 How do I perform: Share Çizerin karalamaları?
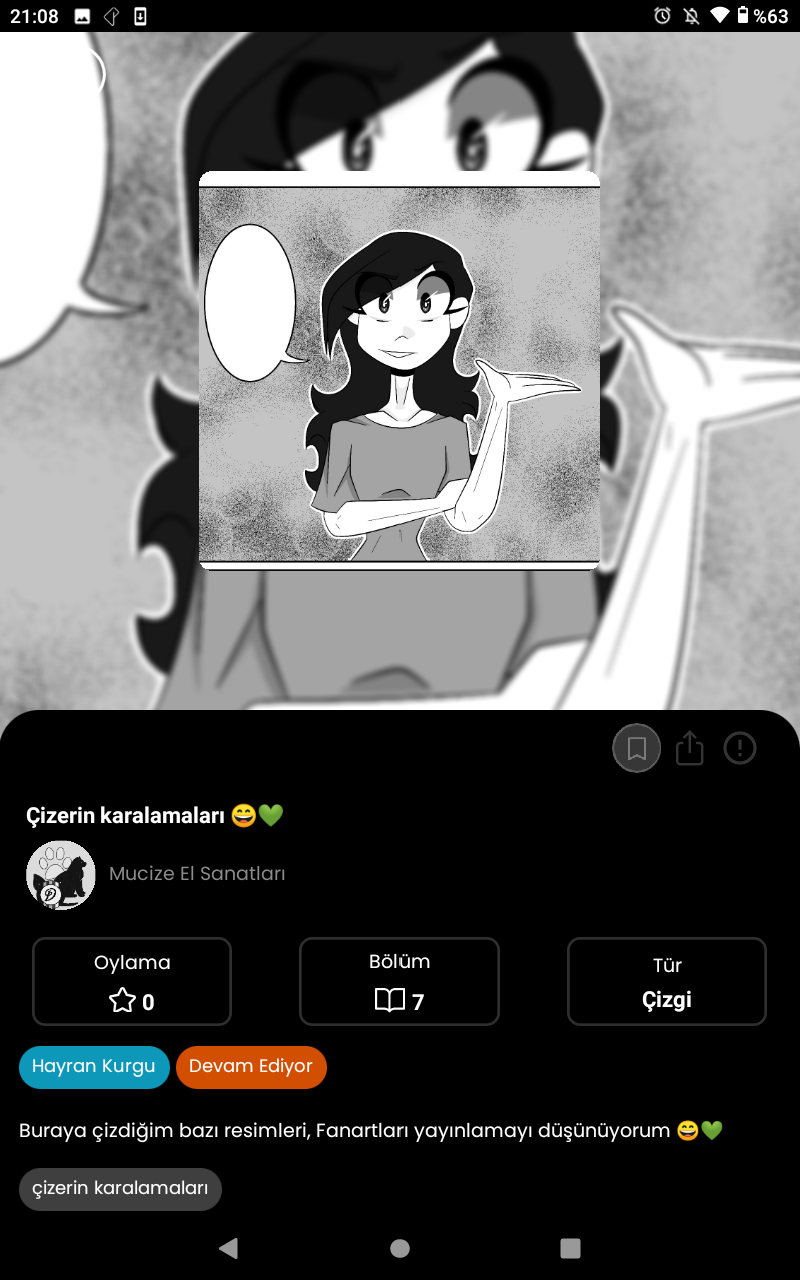[x=690, y=748]
